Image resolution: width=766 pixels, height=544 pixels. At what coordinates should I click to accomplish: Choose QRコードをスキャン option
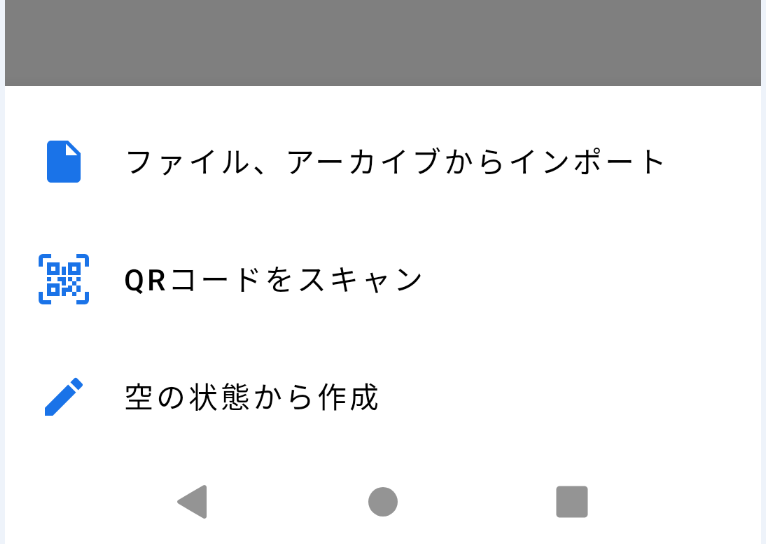pos(275,280)
